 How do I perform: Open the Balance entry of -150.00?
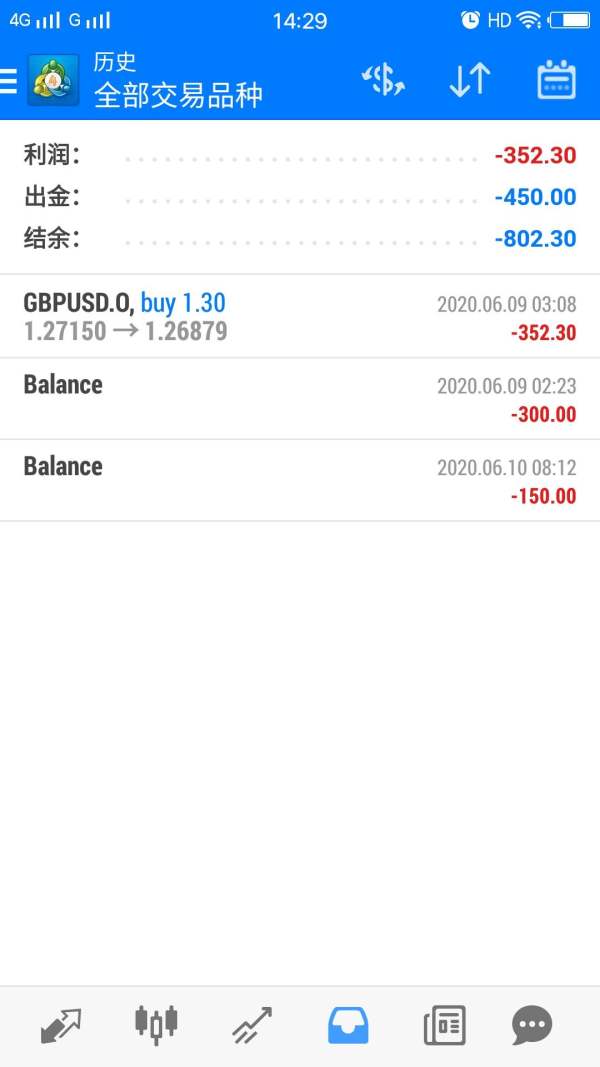point(300,481)
